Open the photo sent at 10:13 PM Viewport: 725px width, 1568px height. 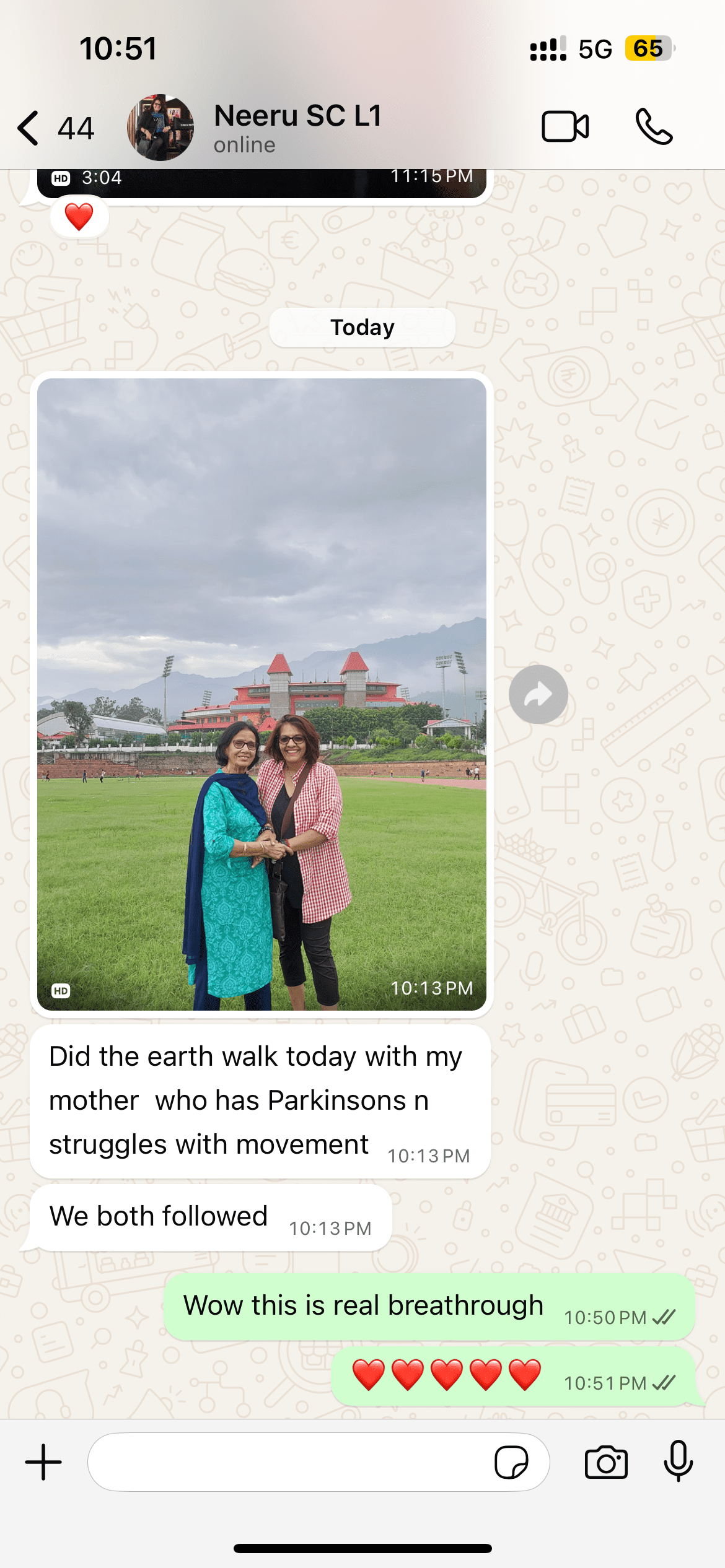click(261, 694)
